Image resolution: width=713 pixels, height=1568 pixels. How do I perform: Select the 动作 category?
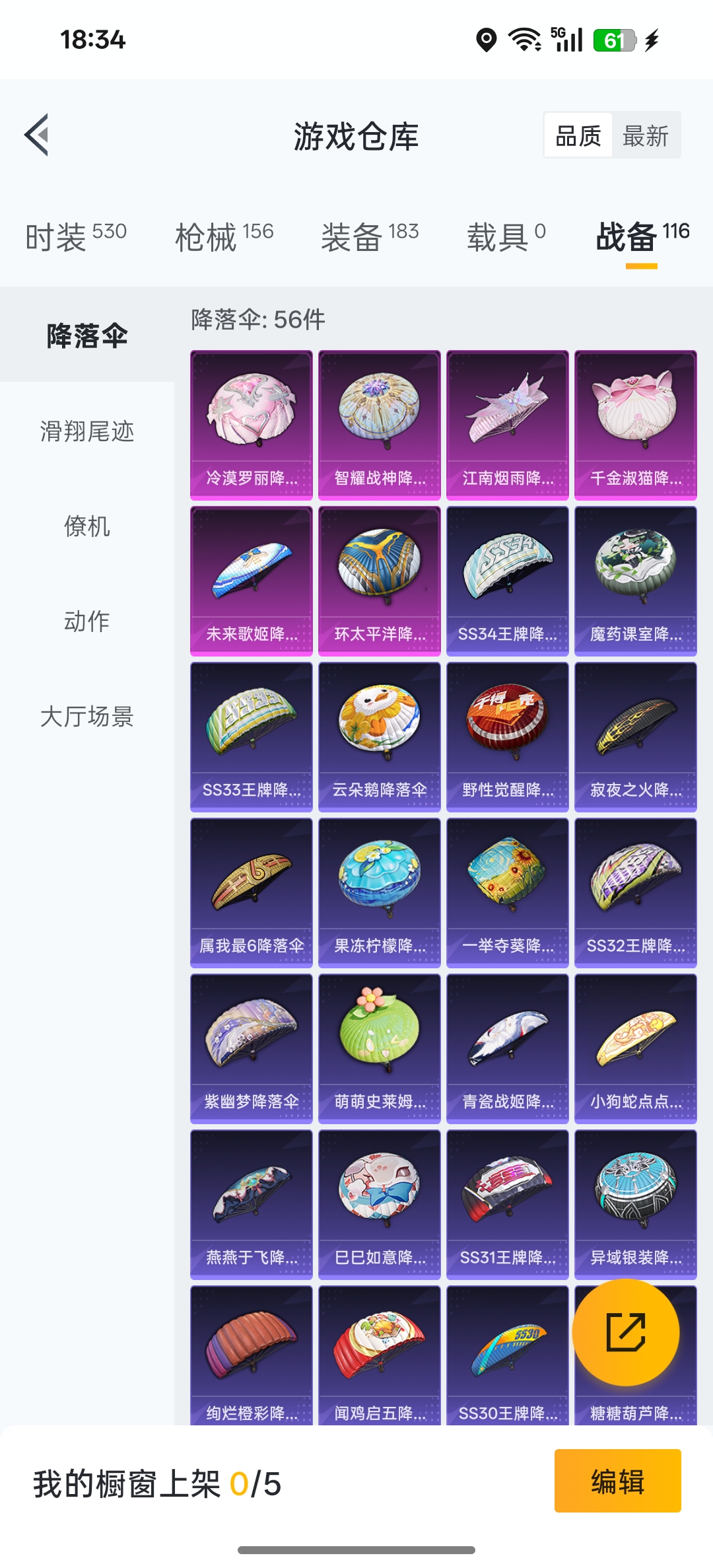pos(87,622)
